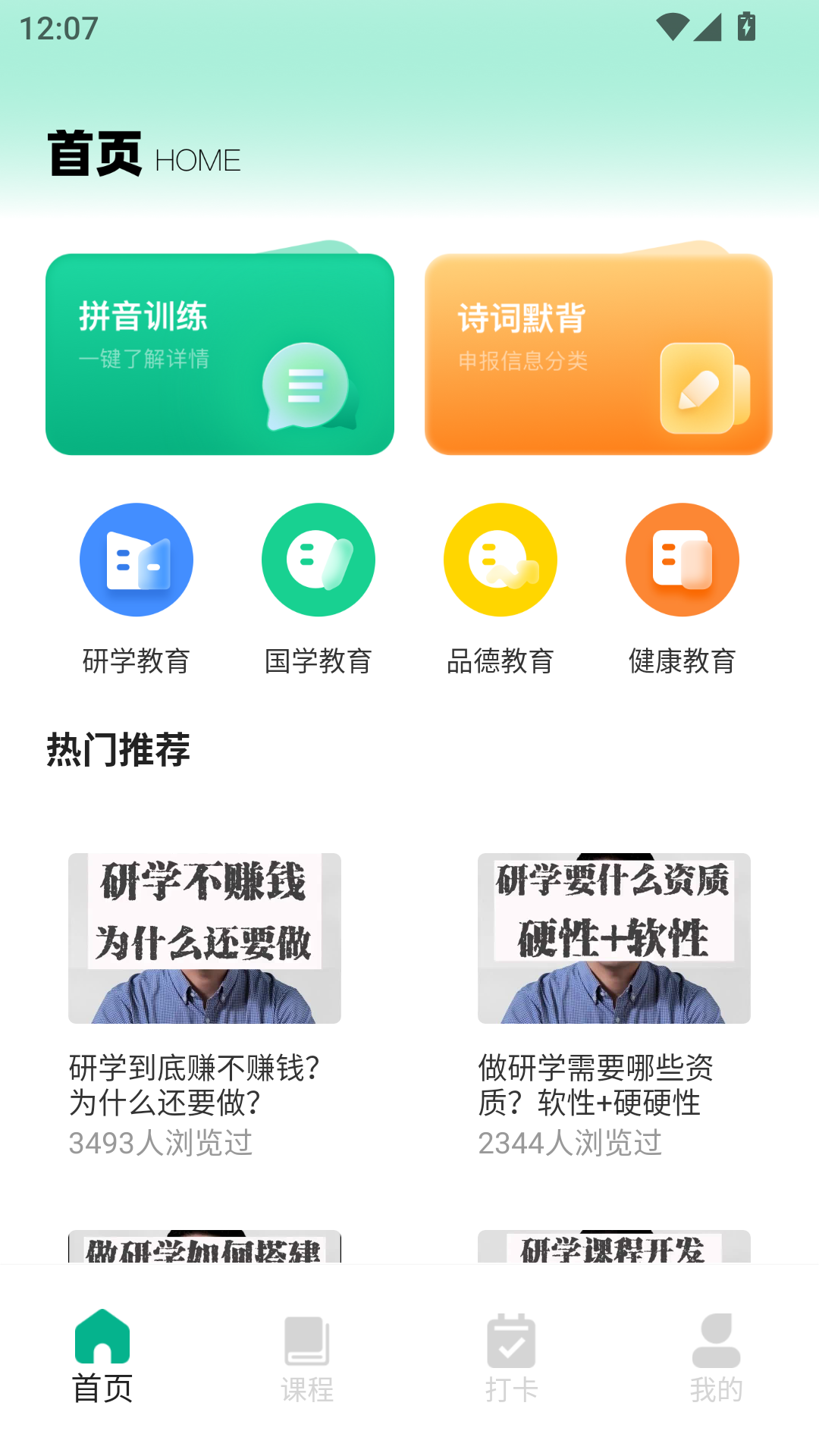Viewport: 819px width, 1456px height.
Task: Tap the speech bubble icon on 拼音训练 card
Action: click(306, 387)
